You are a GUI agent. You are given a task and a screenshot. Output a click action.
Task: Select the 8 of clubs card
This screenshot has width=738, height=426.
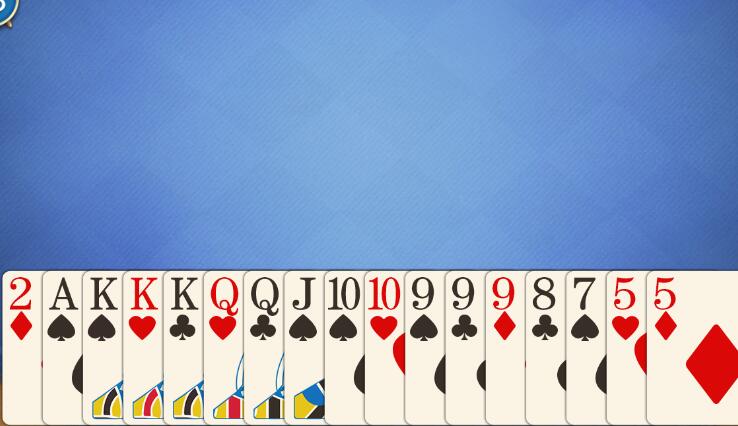coord(544,340)
